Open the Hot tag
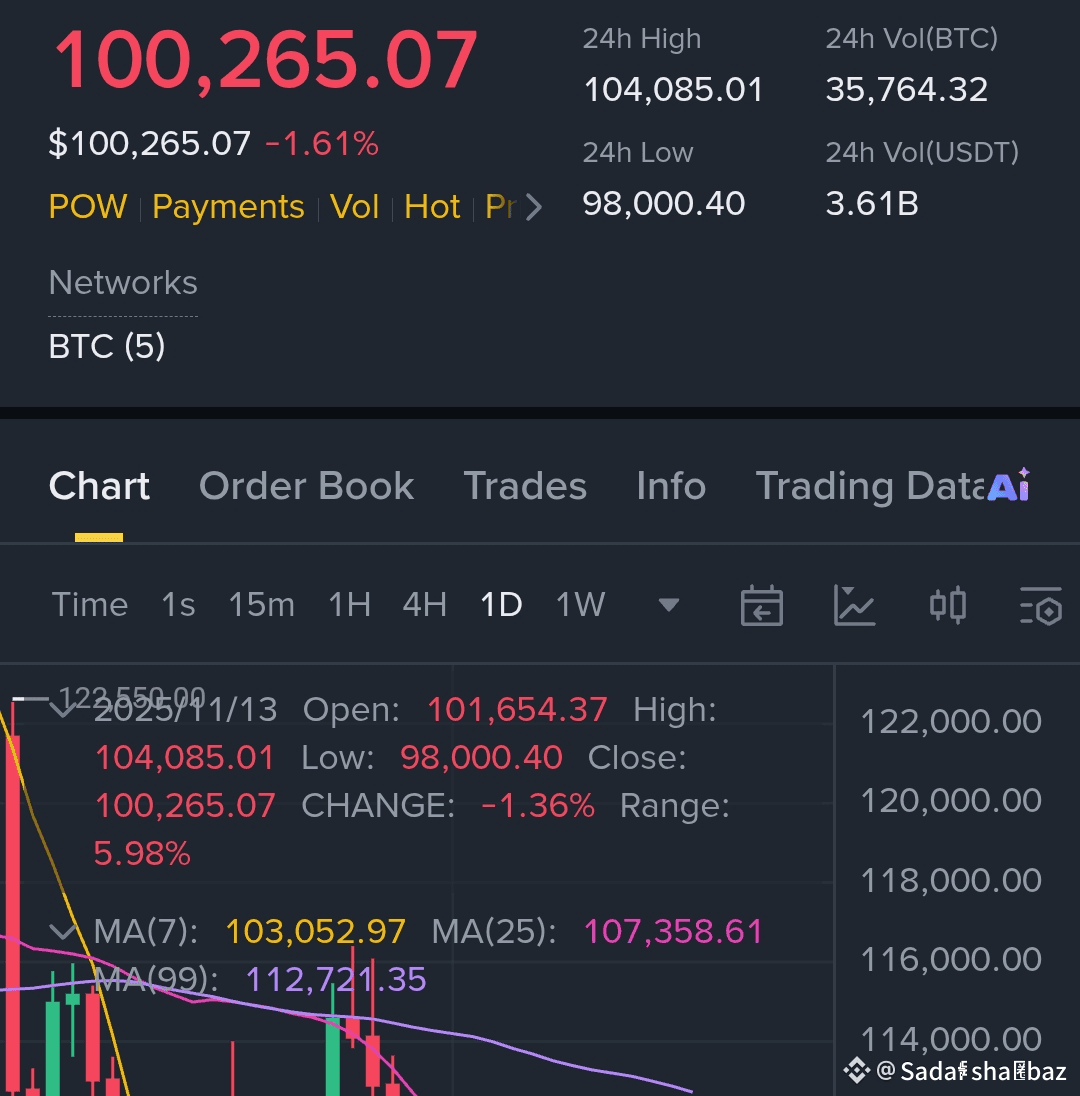 coord(432,207)
